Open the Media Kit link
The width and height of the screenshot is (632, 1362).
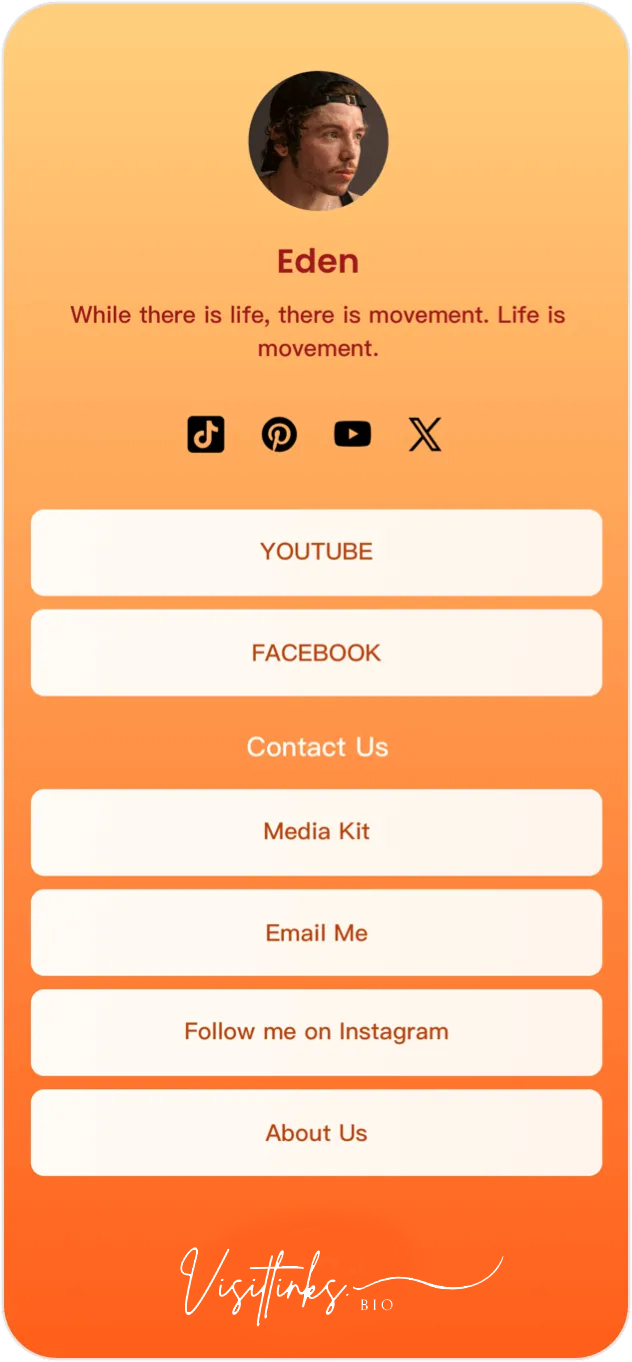[x=316, y=832]
